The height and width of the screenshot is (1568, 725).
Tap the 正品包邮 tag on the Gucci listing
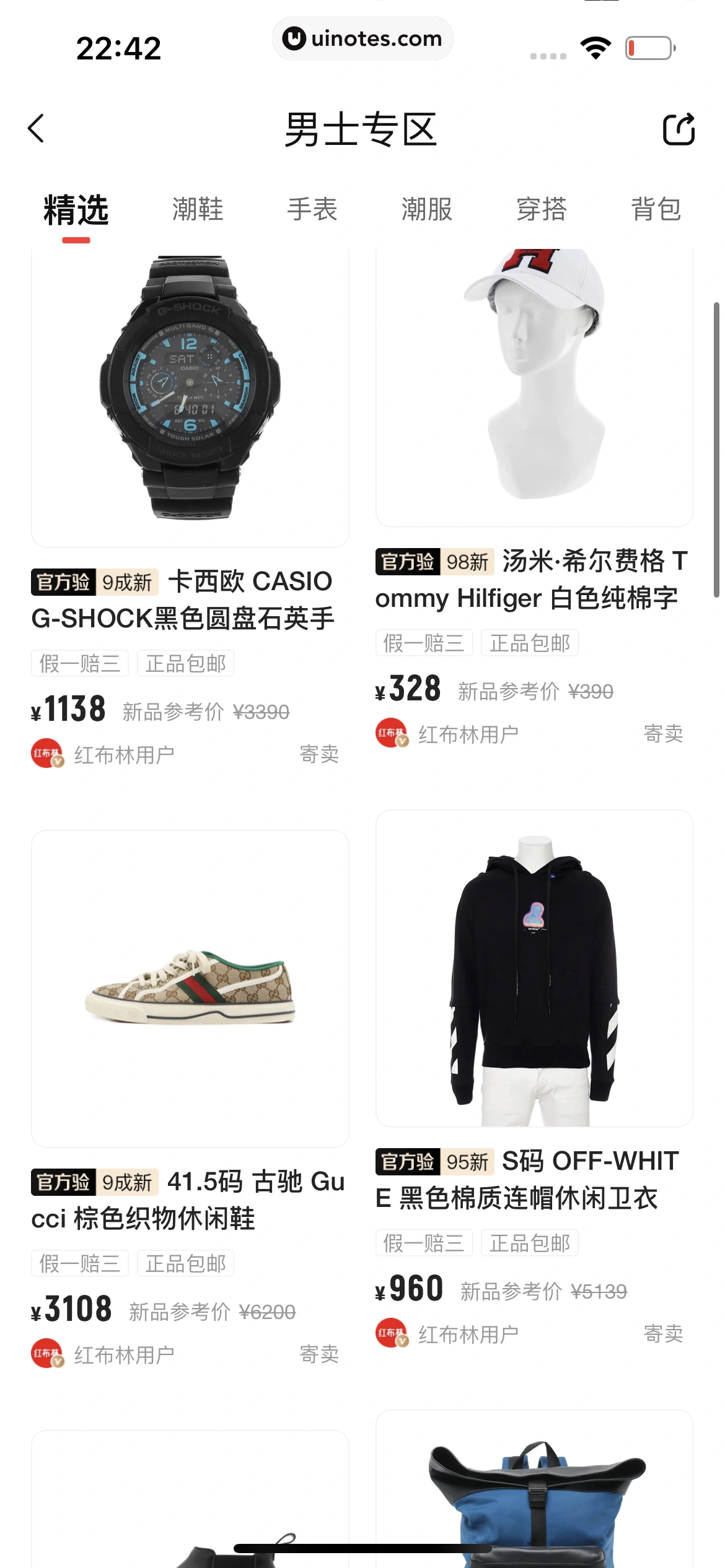185,1263
